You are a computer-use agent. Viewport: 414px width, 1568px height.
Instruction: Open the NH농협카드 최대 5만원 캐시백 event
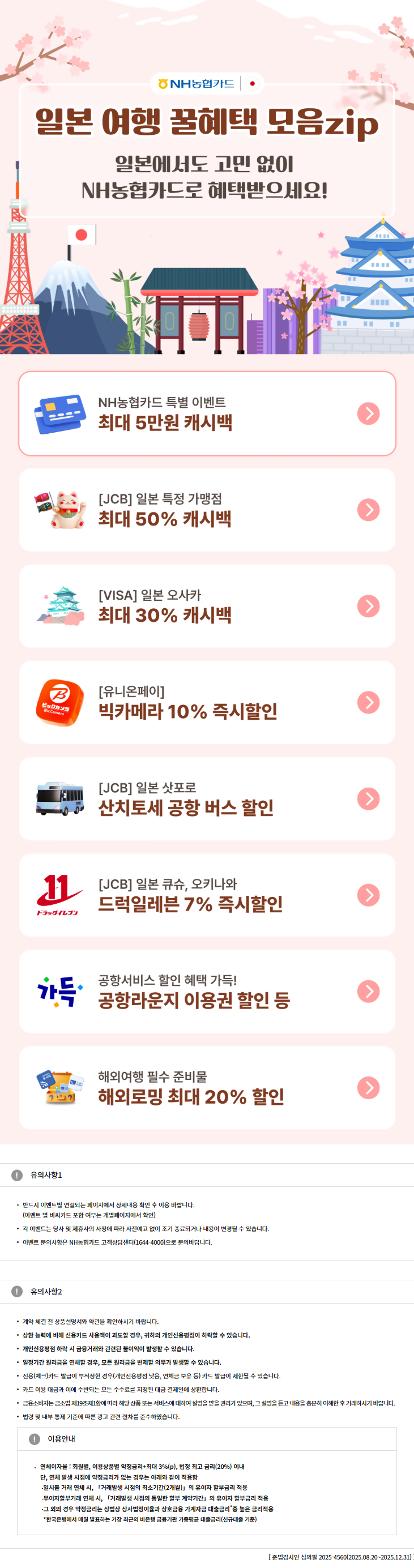click(x=207, y=413)
